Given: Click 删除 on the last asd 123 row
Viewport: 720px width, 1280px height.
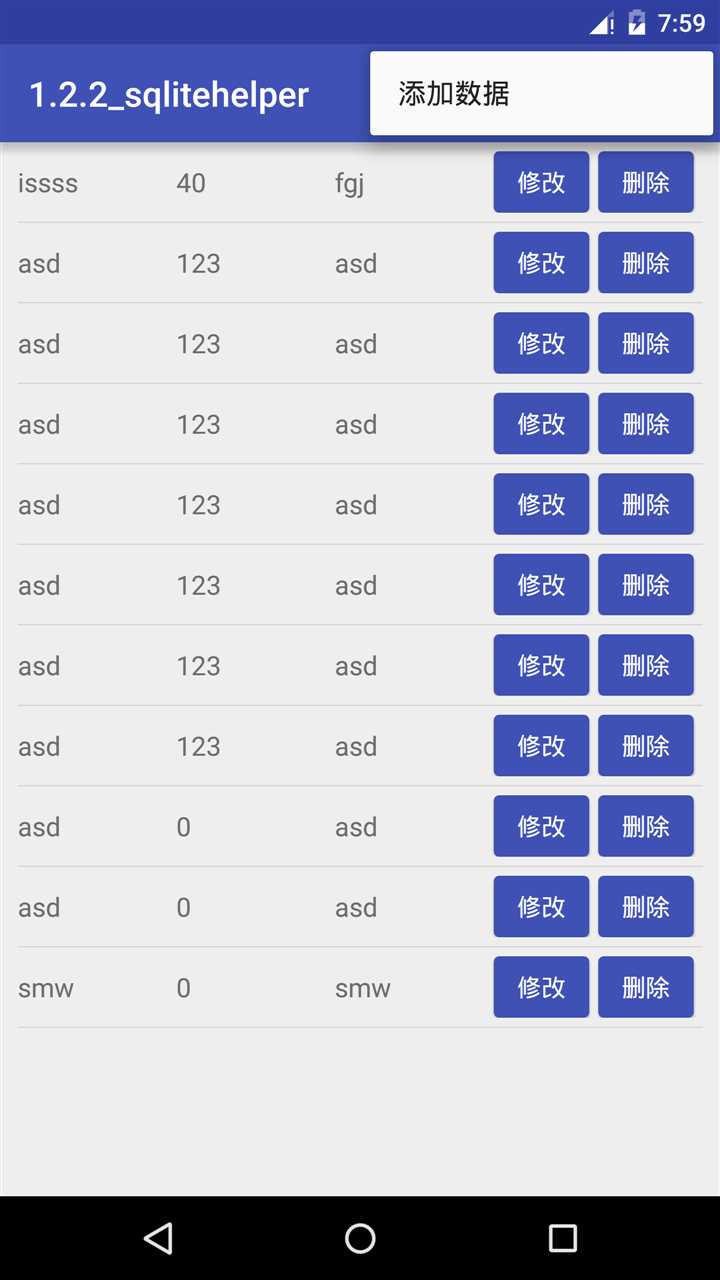Looking at the screenshot, I should coord(645,745).
